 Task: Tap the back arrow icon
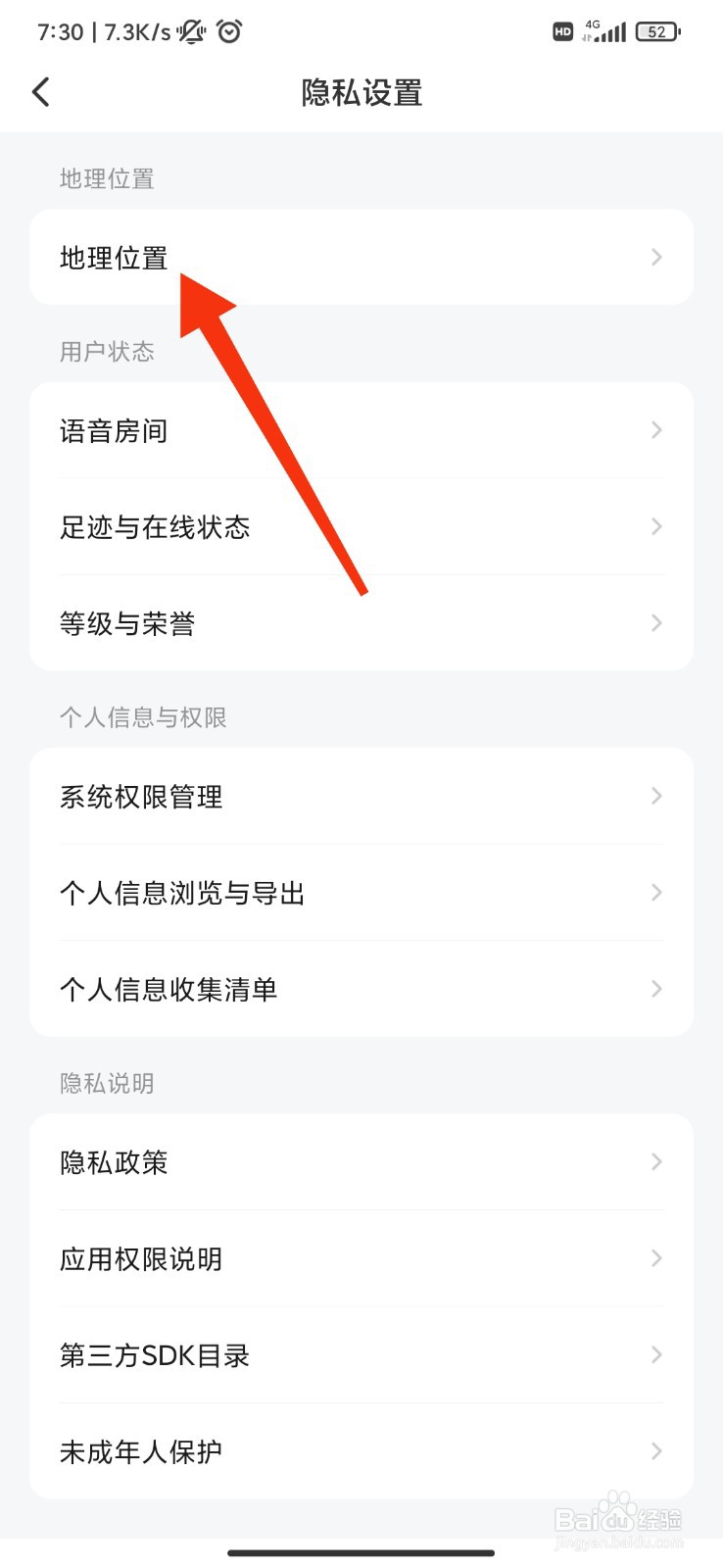[x=40, y=92]
